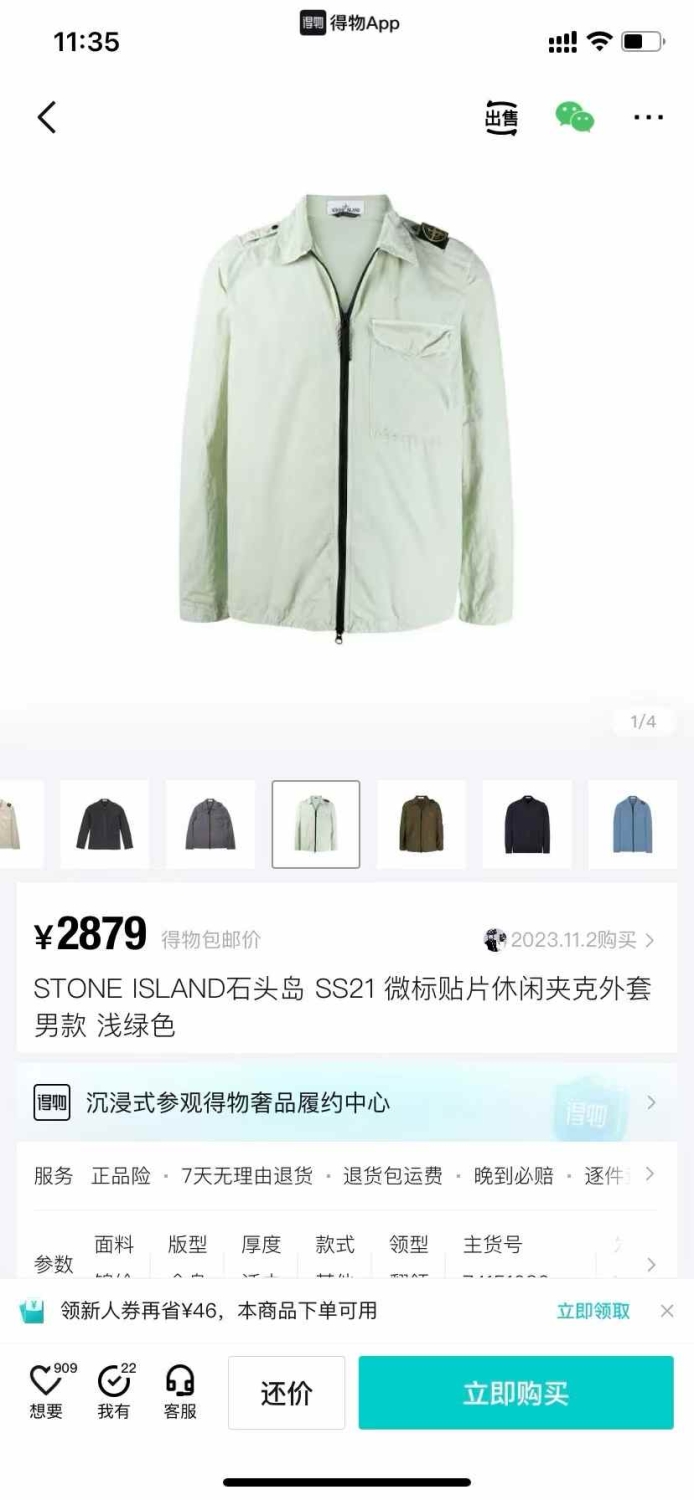
Task: Expand the 服务 service guarantees row
Action: [x=347, y=1175]
